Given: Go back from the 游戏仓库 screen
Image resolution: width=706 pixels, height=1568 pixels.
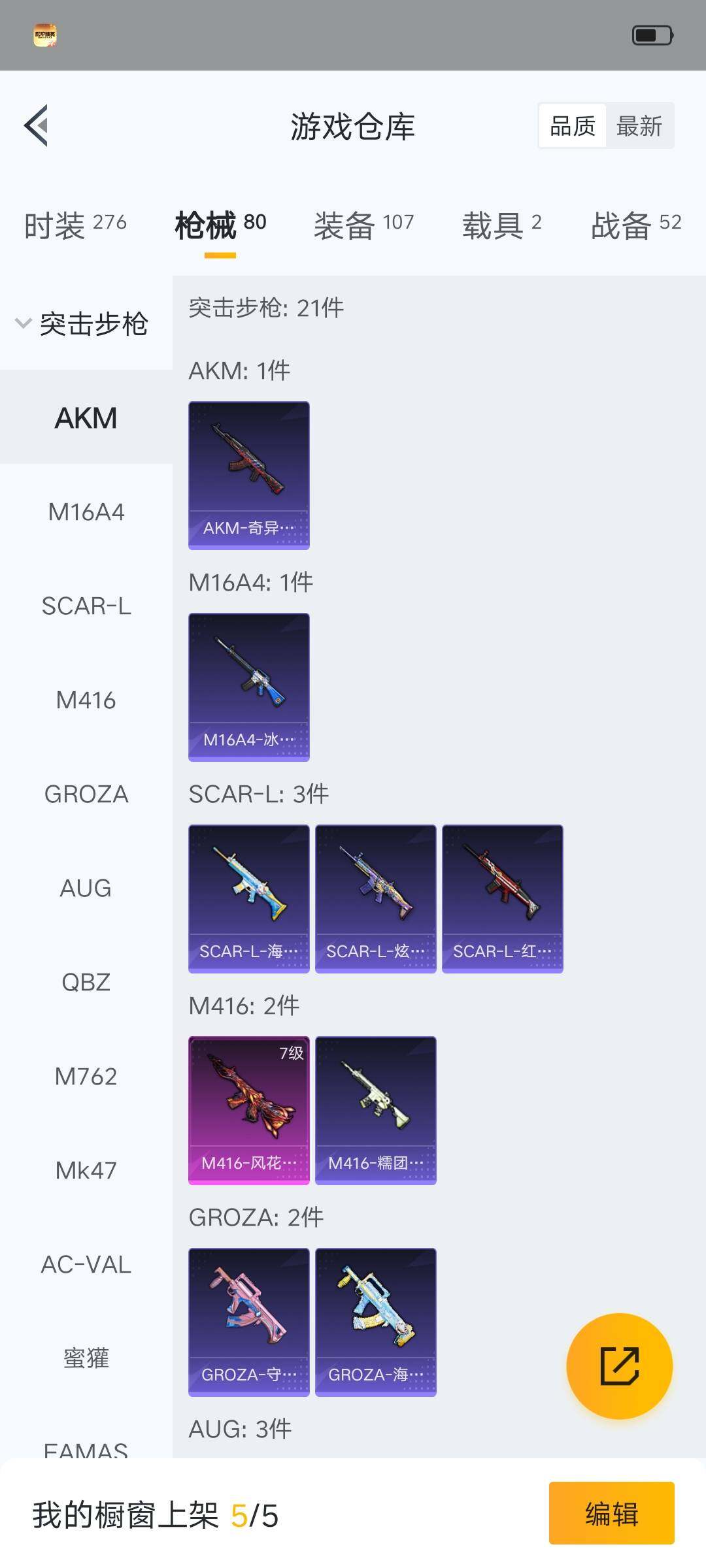Looking at the screenshot, I should click(x=37, y=125).
